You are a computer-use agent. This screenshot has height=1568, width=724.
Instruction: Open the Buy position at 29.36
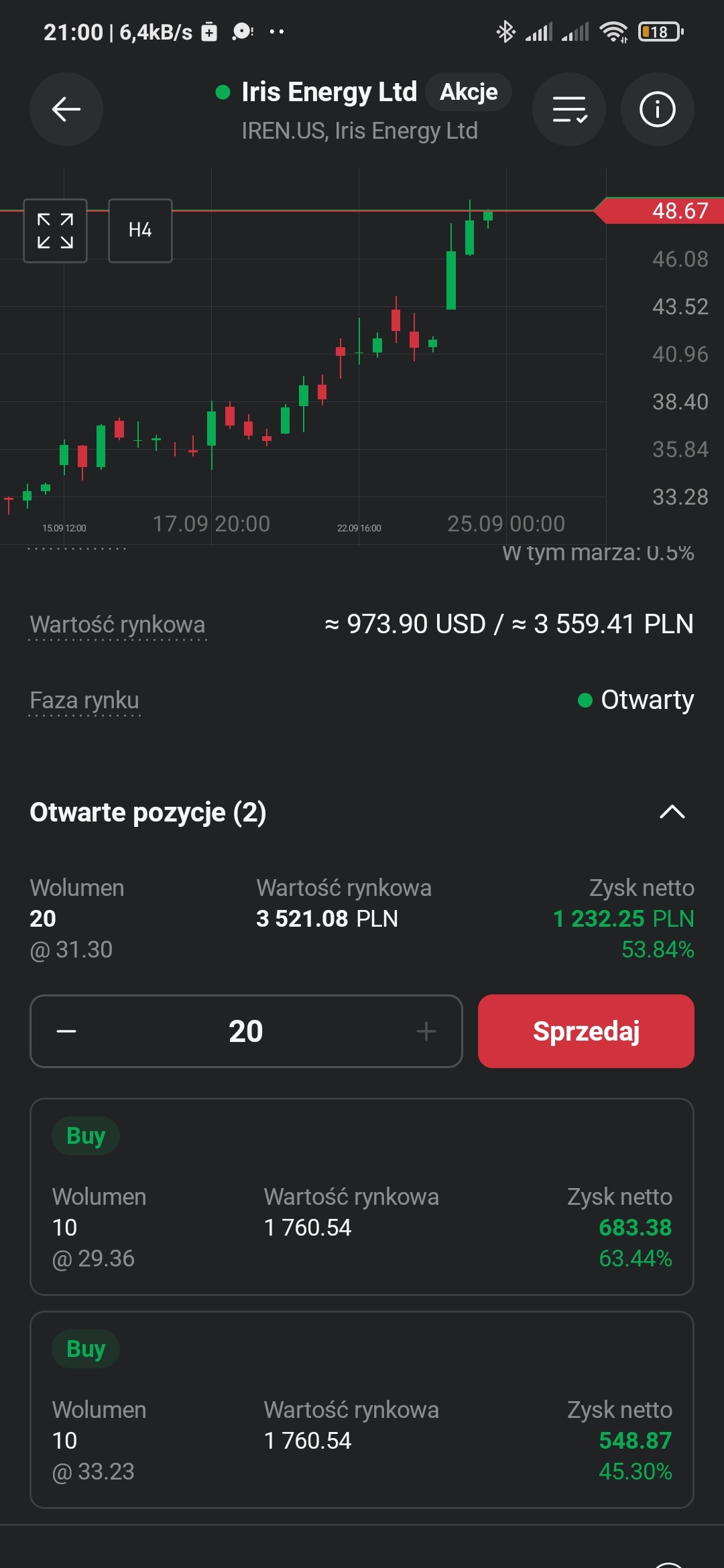tap(362, 1196)
